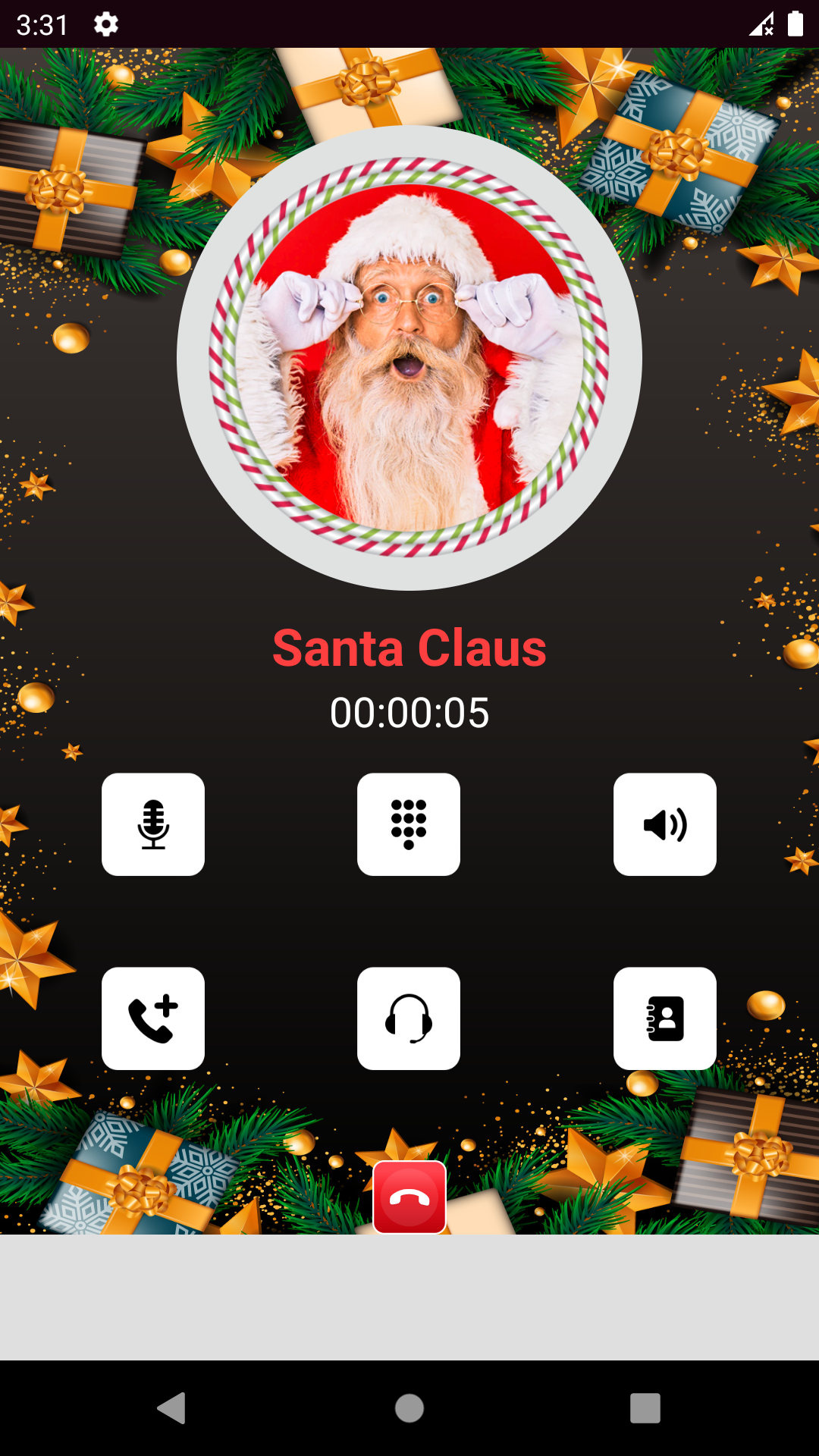
Task: Mute the microphone during the Santa call
Action: (x=152, y=824)
